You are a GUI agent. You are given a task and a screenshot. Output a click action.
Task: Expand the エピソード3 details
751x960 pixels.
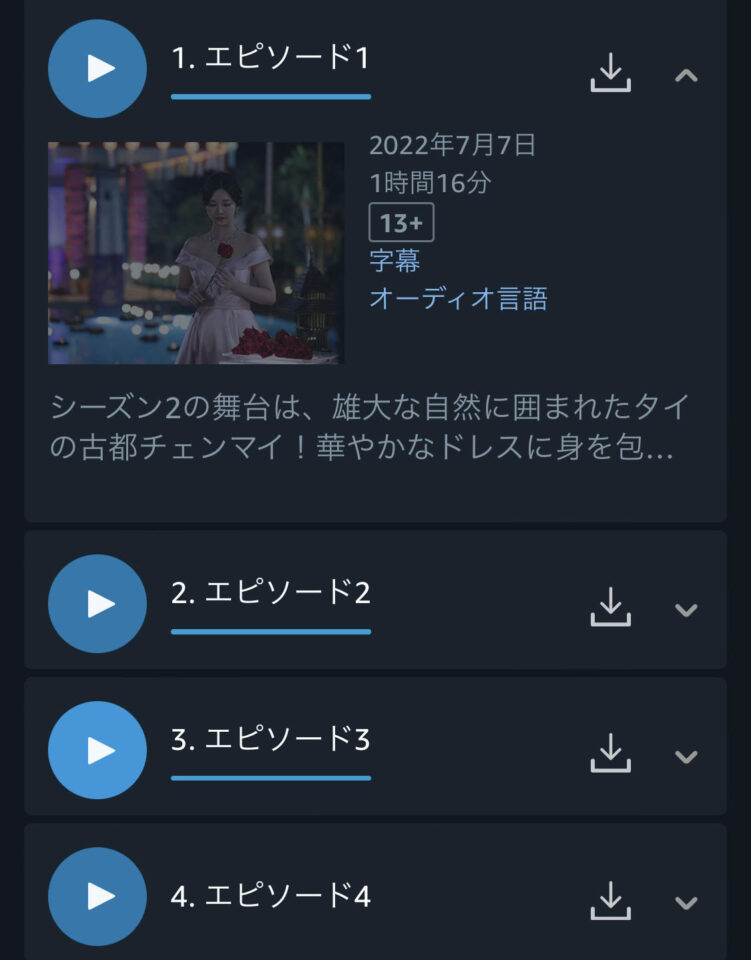click(x=686, y=757)
